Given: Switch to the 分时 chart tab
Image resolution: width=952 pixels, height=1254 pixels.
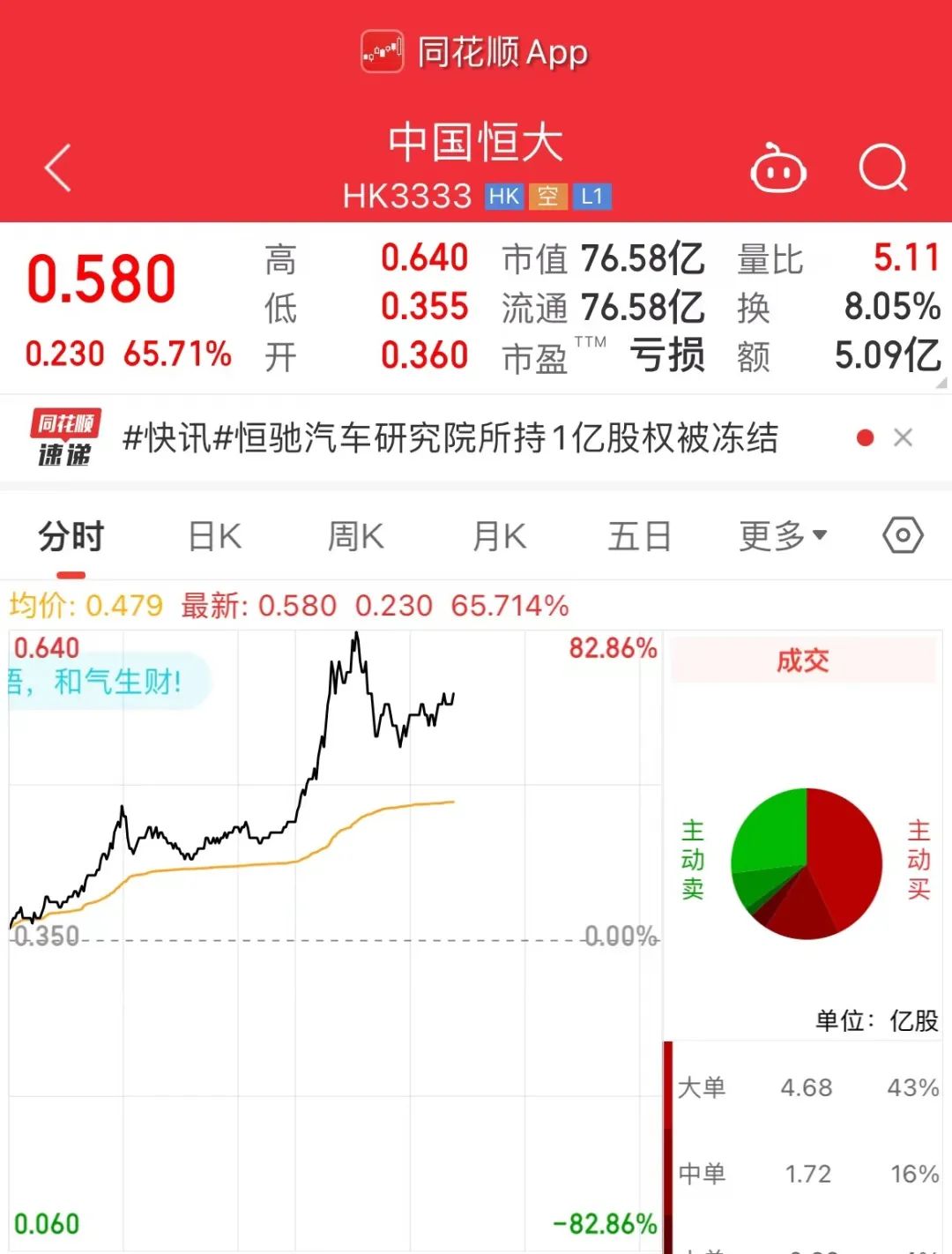Looking at the screenshot, I should (x=71, y=536).
